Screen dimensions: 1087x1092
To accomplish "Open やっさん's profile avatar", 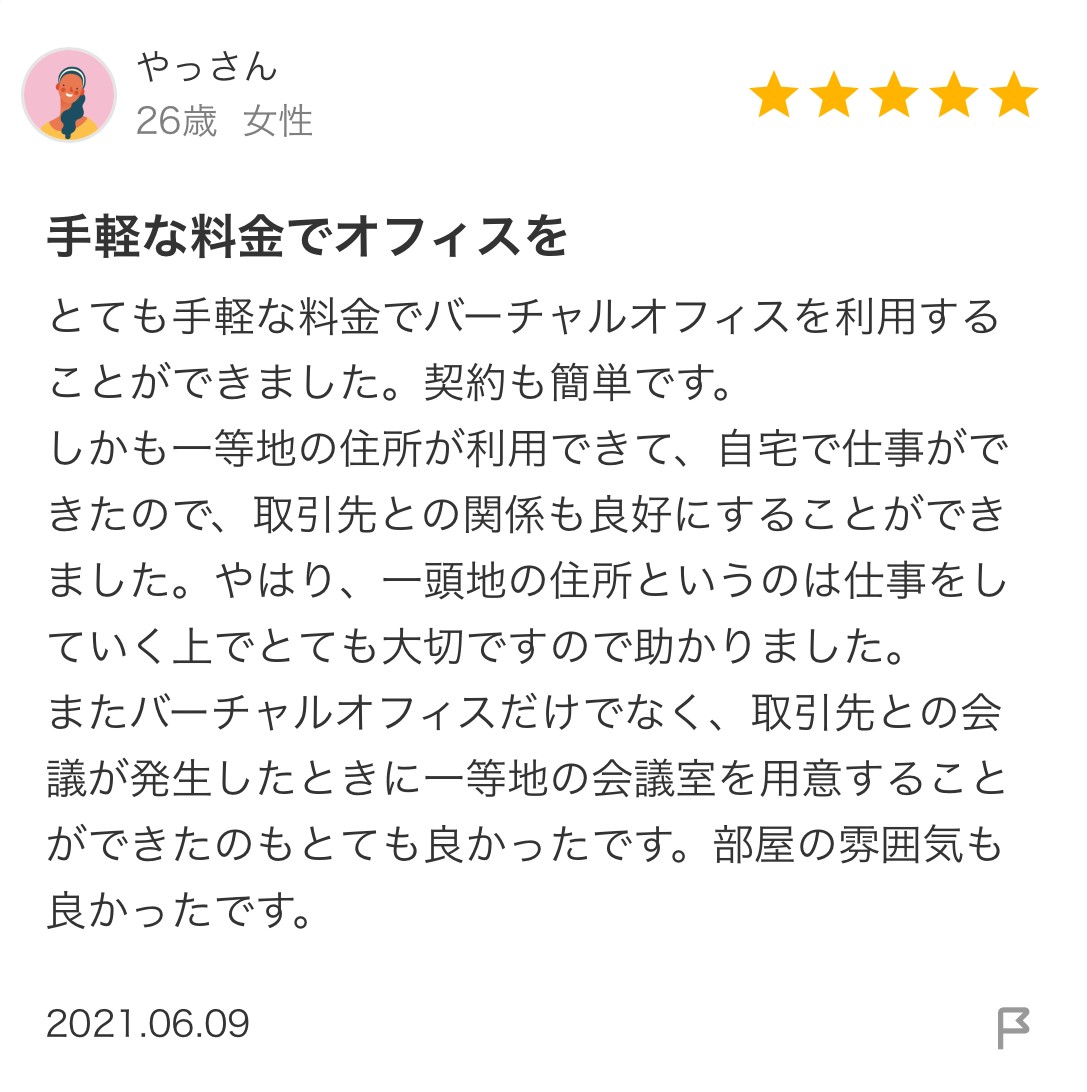I will pos(69,96).
